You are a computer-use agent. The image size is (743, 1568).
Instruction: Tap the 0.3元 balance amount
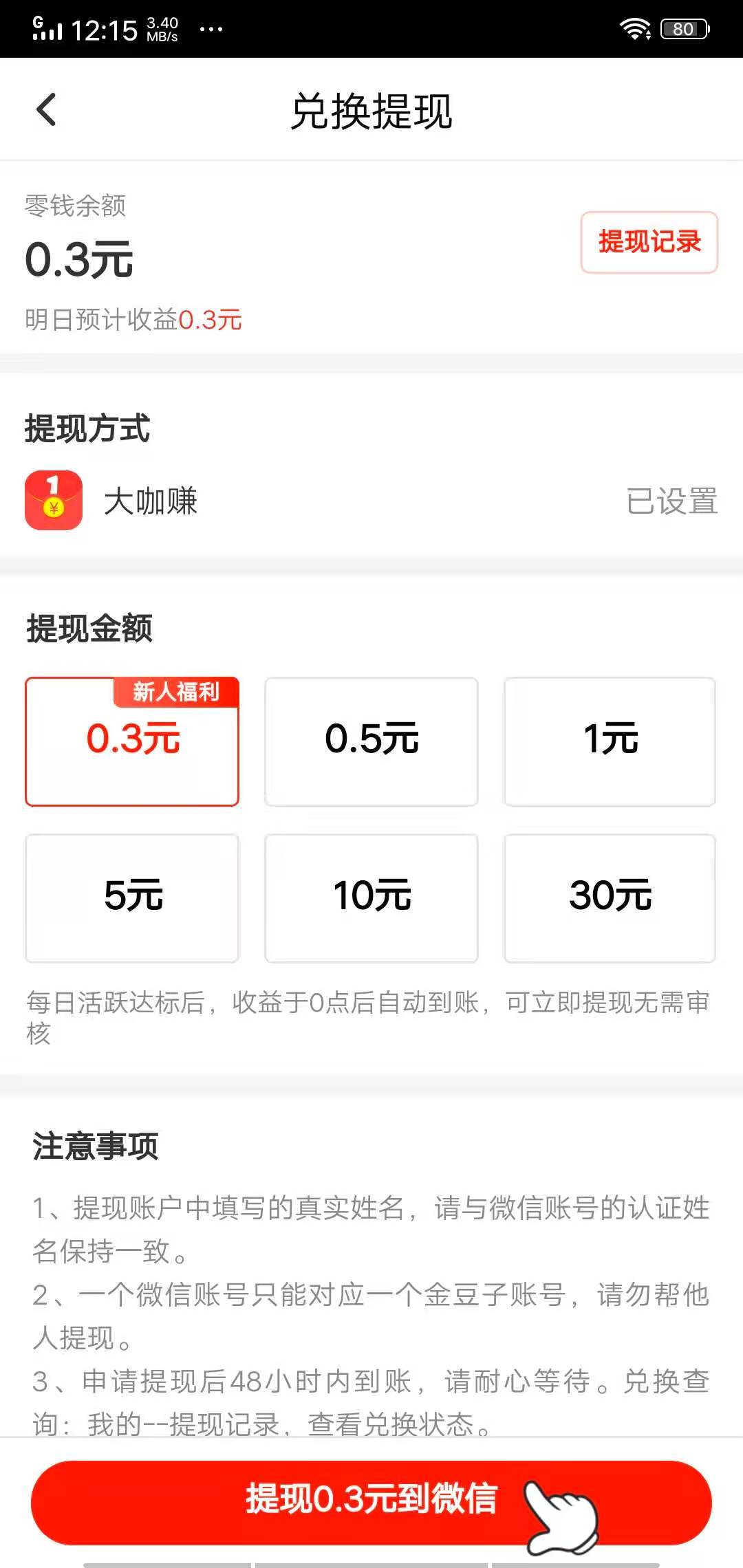click(x=79, y=257)
